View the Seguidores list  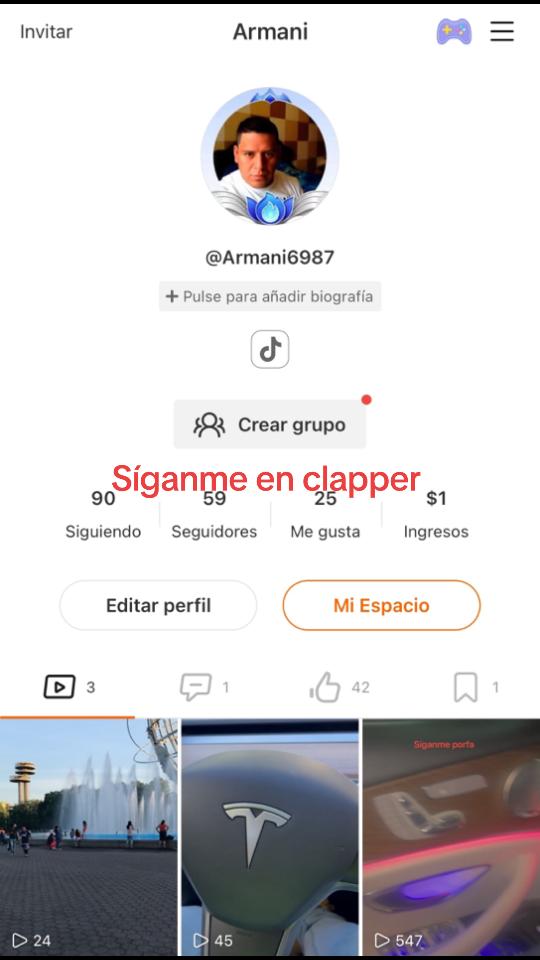[x=214, y=515]
